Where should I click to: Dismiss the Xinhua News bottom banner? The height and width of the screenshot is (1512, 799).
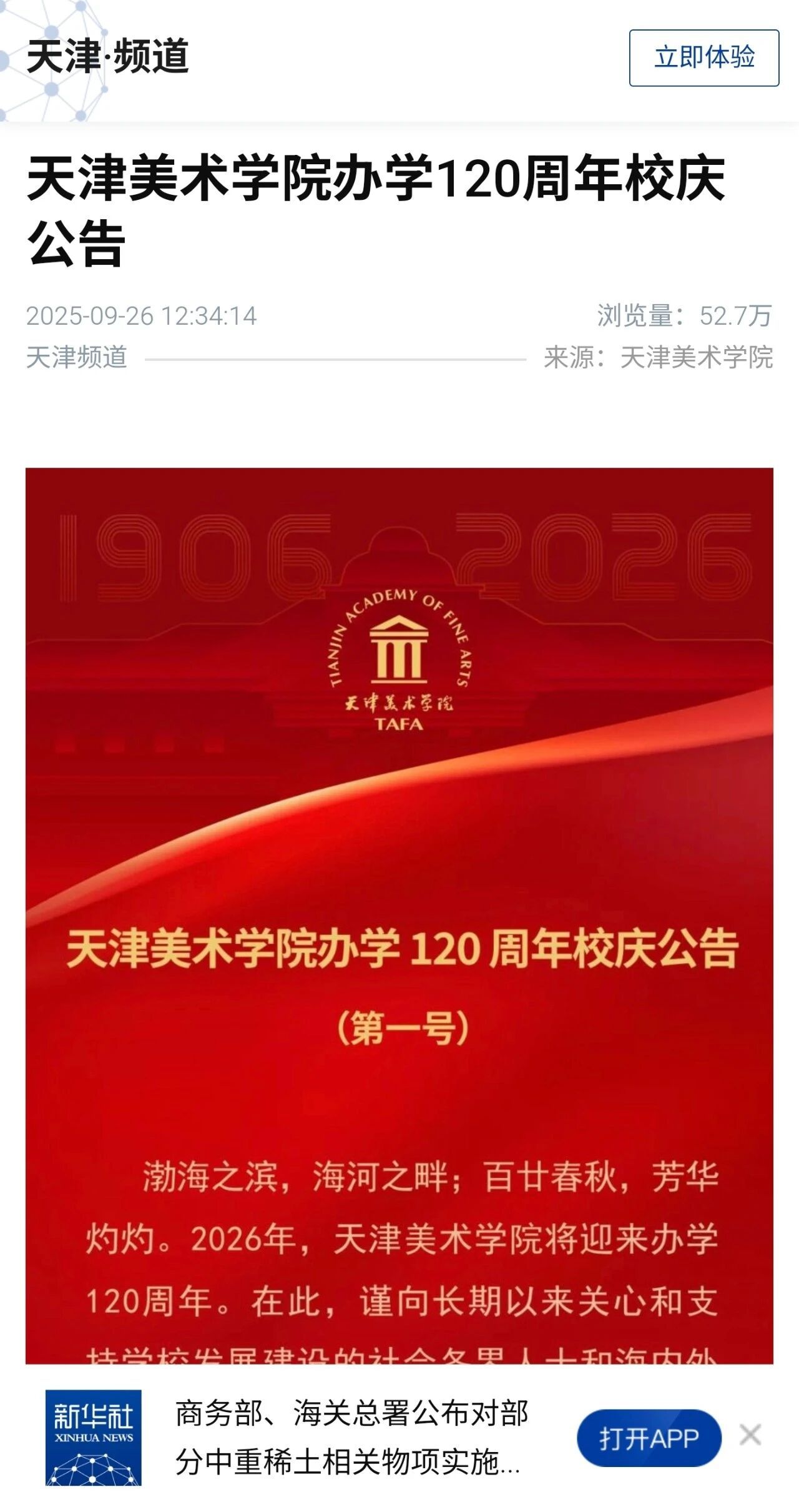[750, 1435]
